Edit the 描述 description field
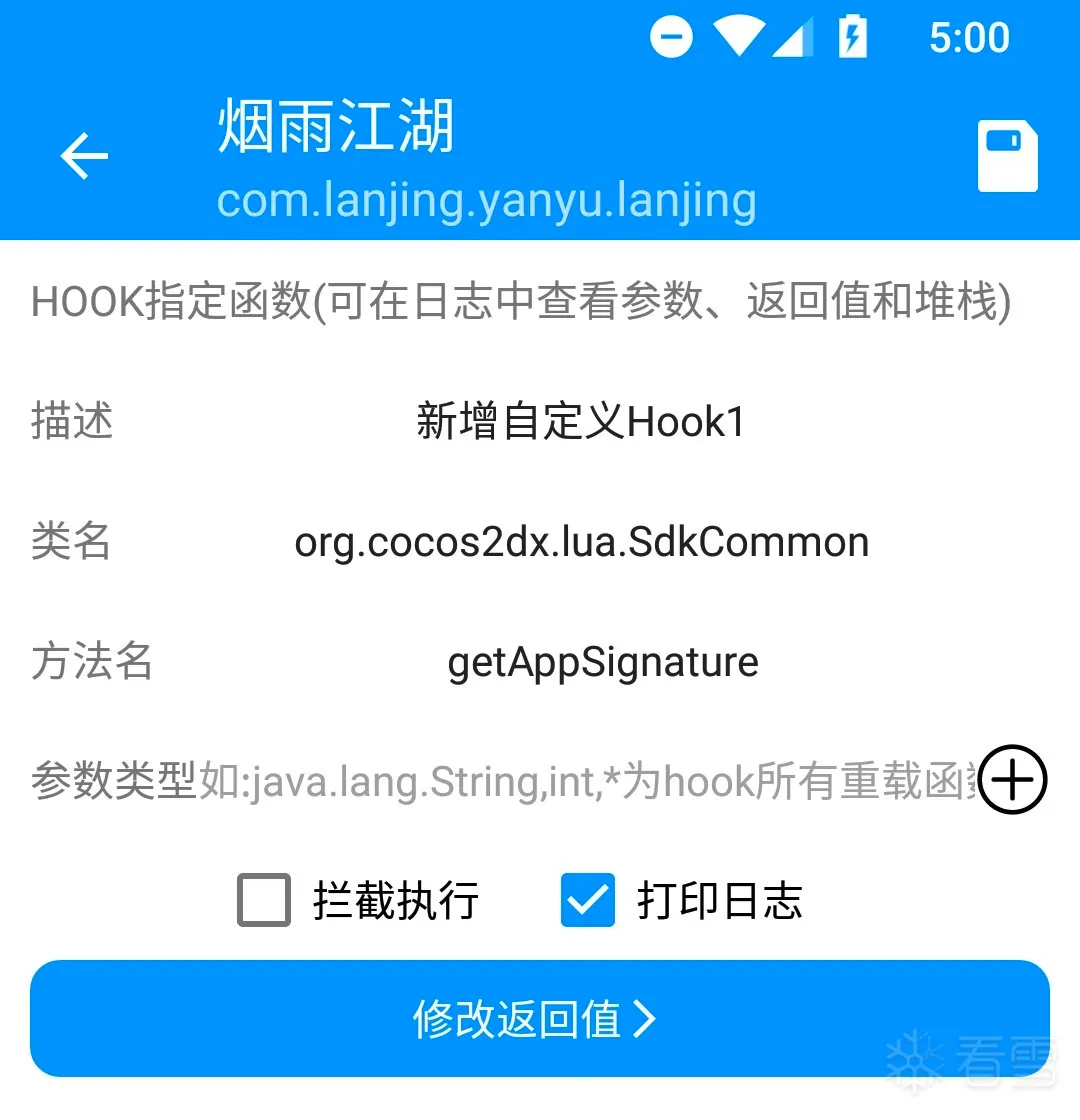This screenshot has height=1120, width=1080. 580,422
